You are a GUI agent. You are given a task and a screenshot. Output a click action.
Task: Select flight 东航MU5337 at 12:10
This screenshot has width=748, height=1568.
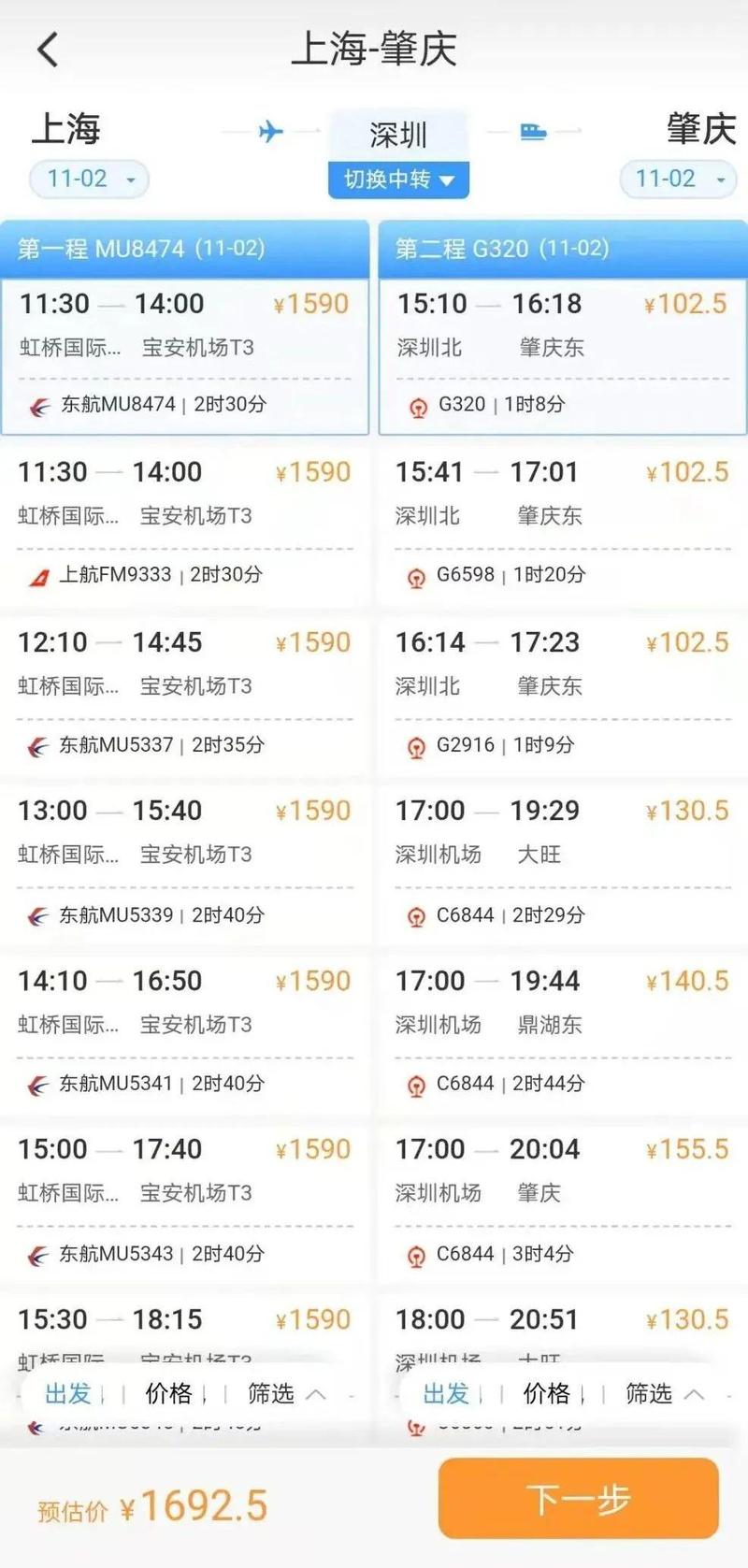tap(185, 694)
